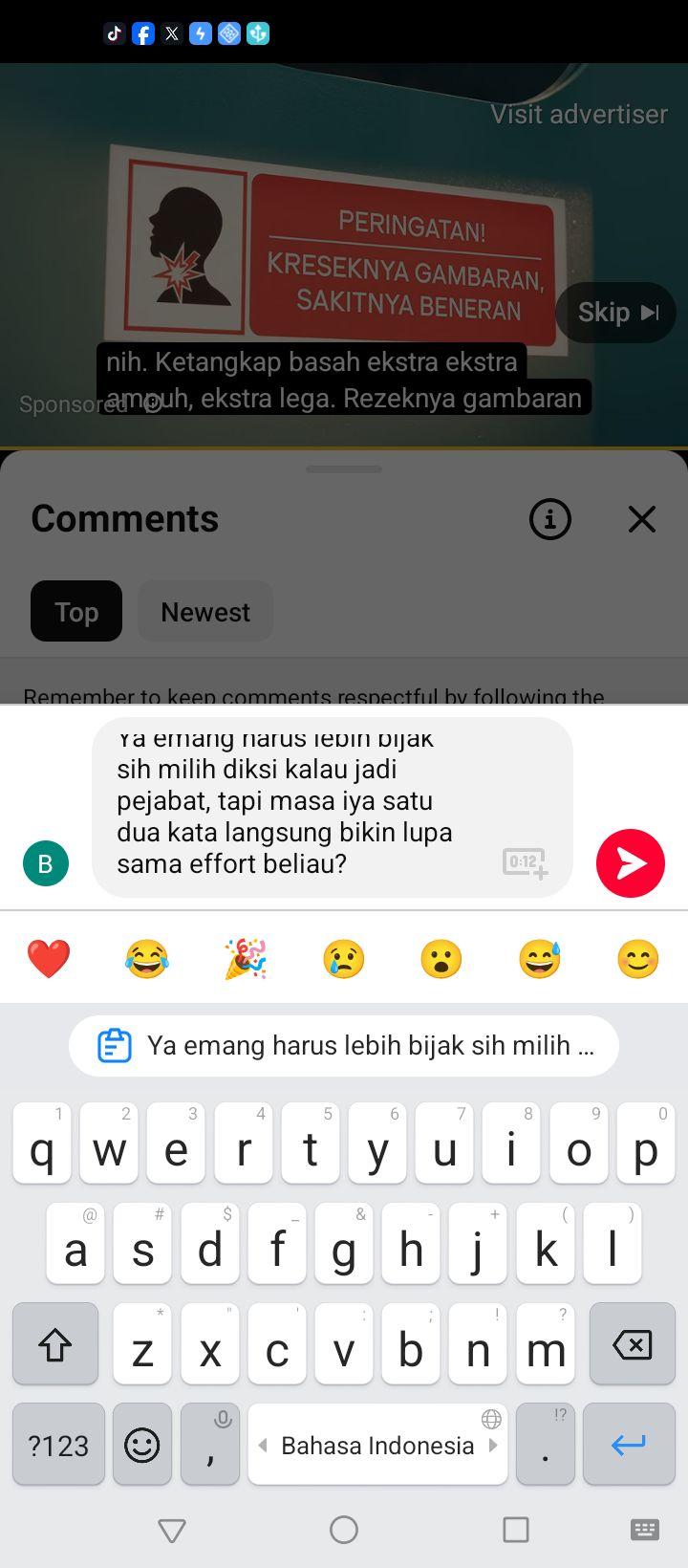Switch to the Newest comments filter

(x=205, y=612)
